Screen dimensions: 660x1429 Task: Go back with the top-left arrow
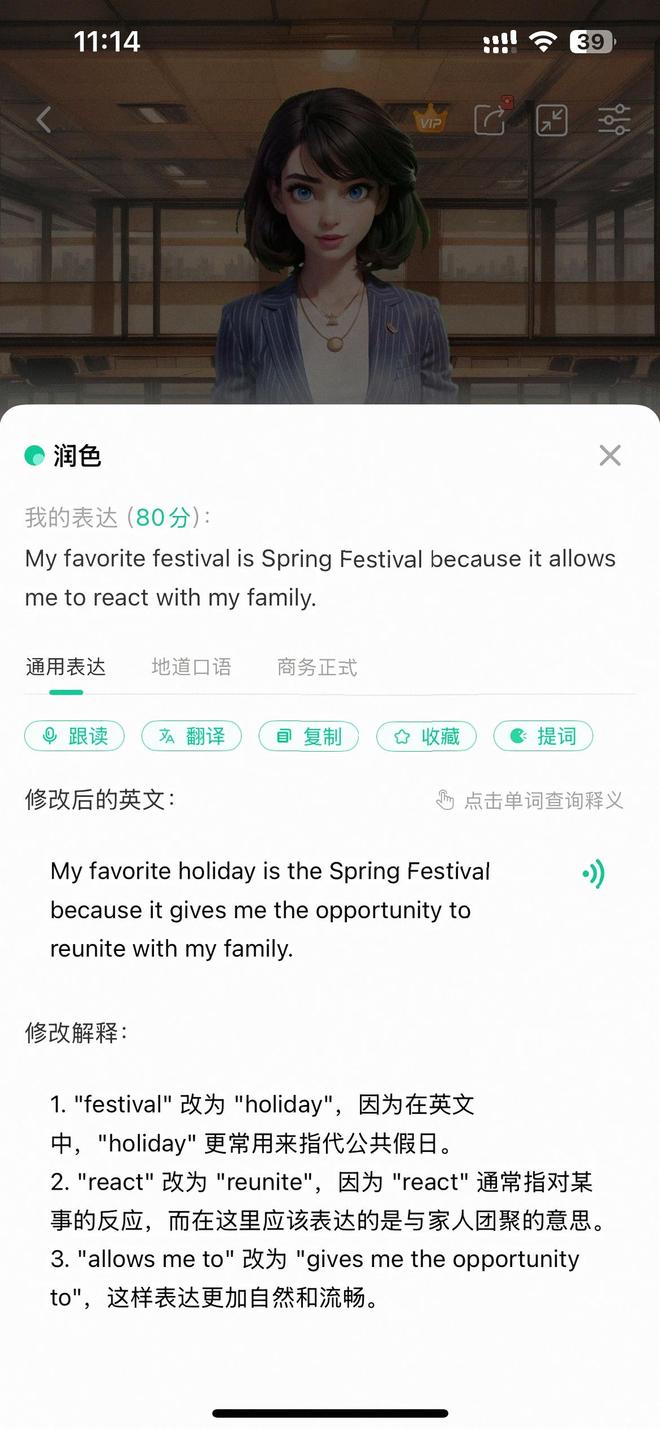coord(43,120)
